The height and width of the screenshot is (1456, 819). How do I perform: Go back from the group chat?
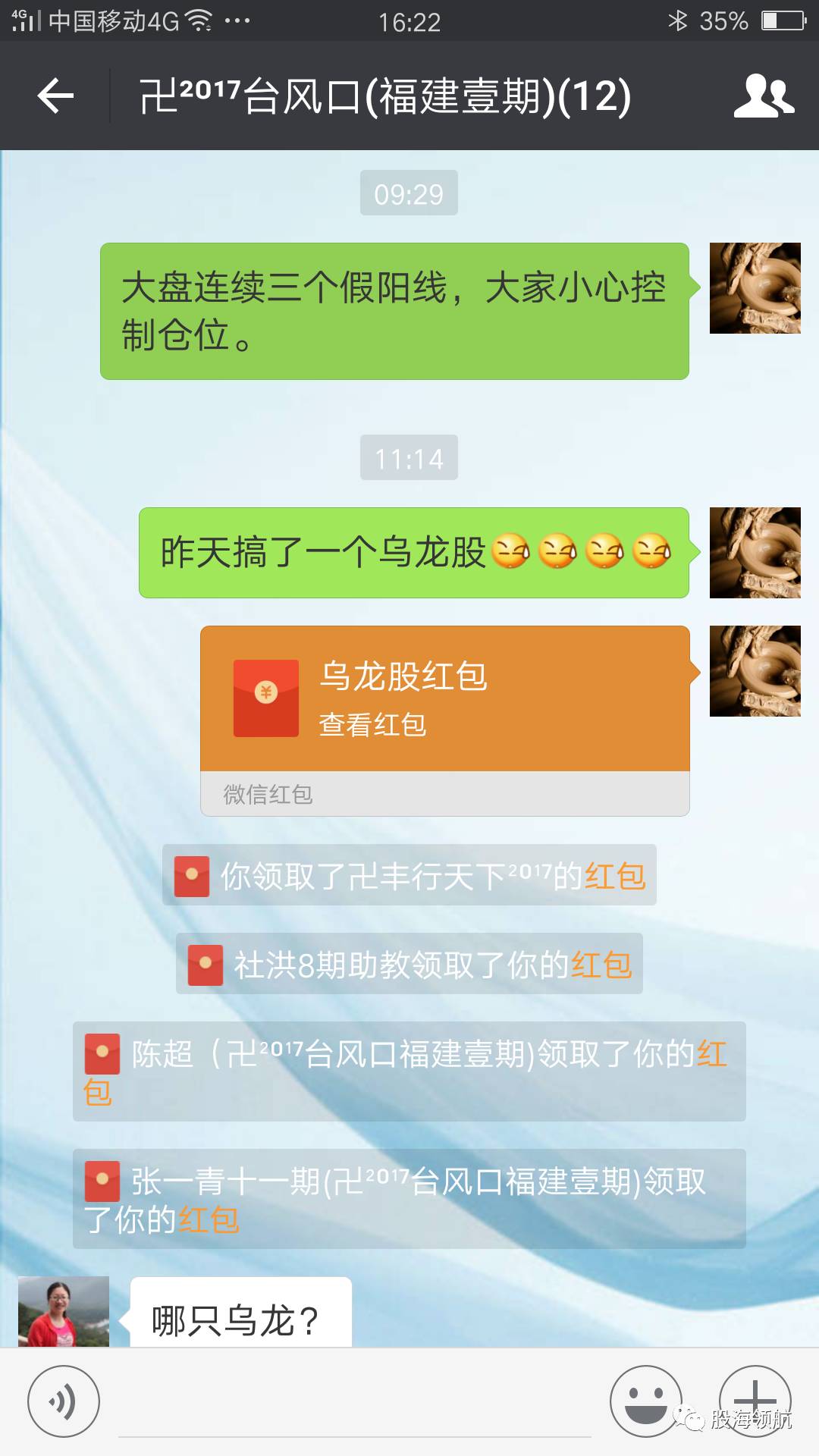click(x=55, y=96)
